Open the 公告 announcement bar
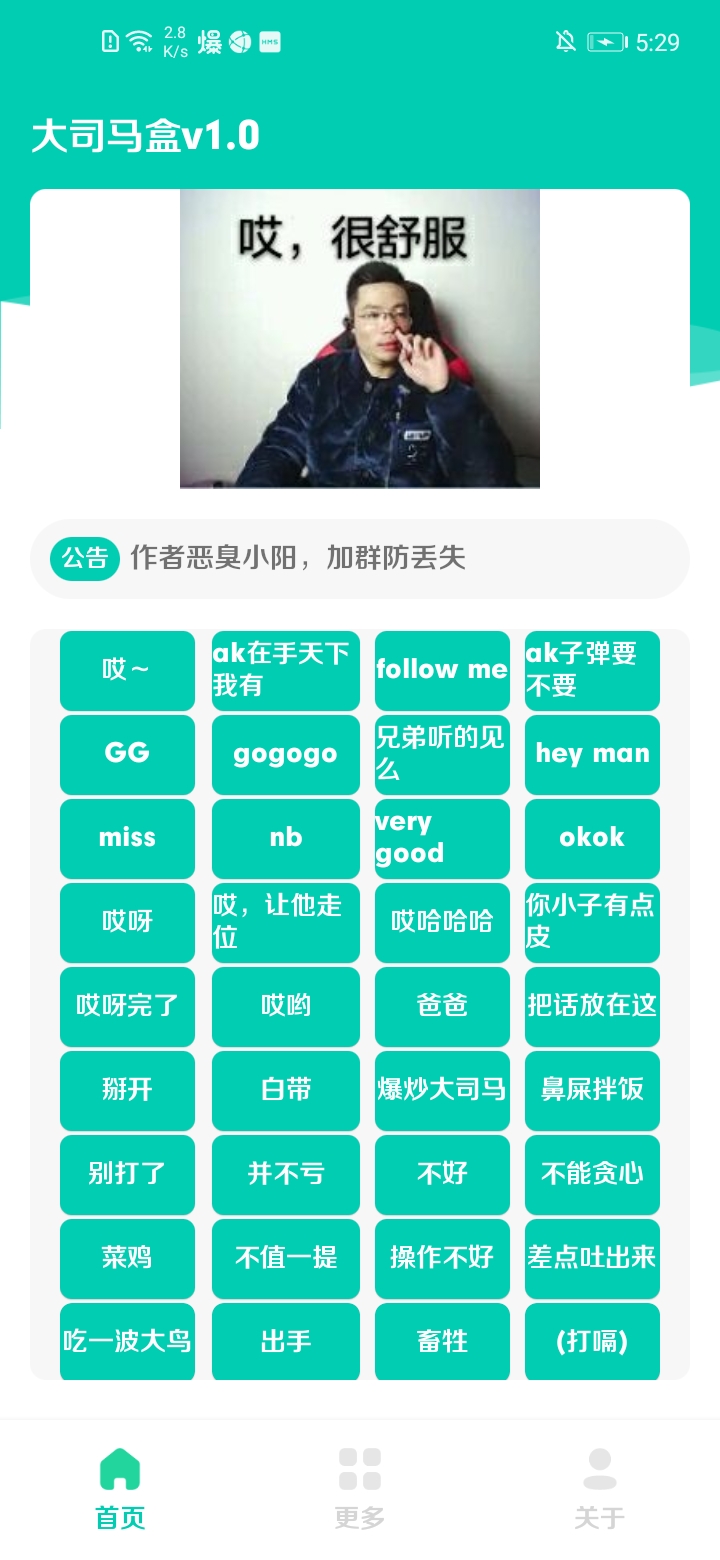Viewport: 720px width, 1560px height. 360,558
